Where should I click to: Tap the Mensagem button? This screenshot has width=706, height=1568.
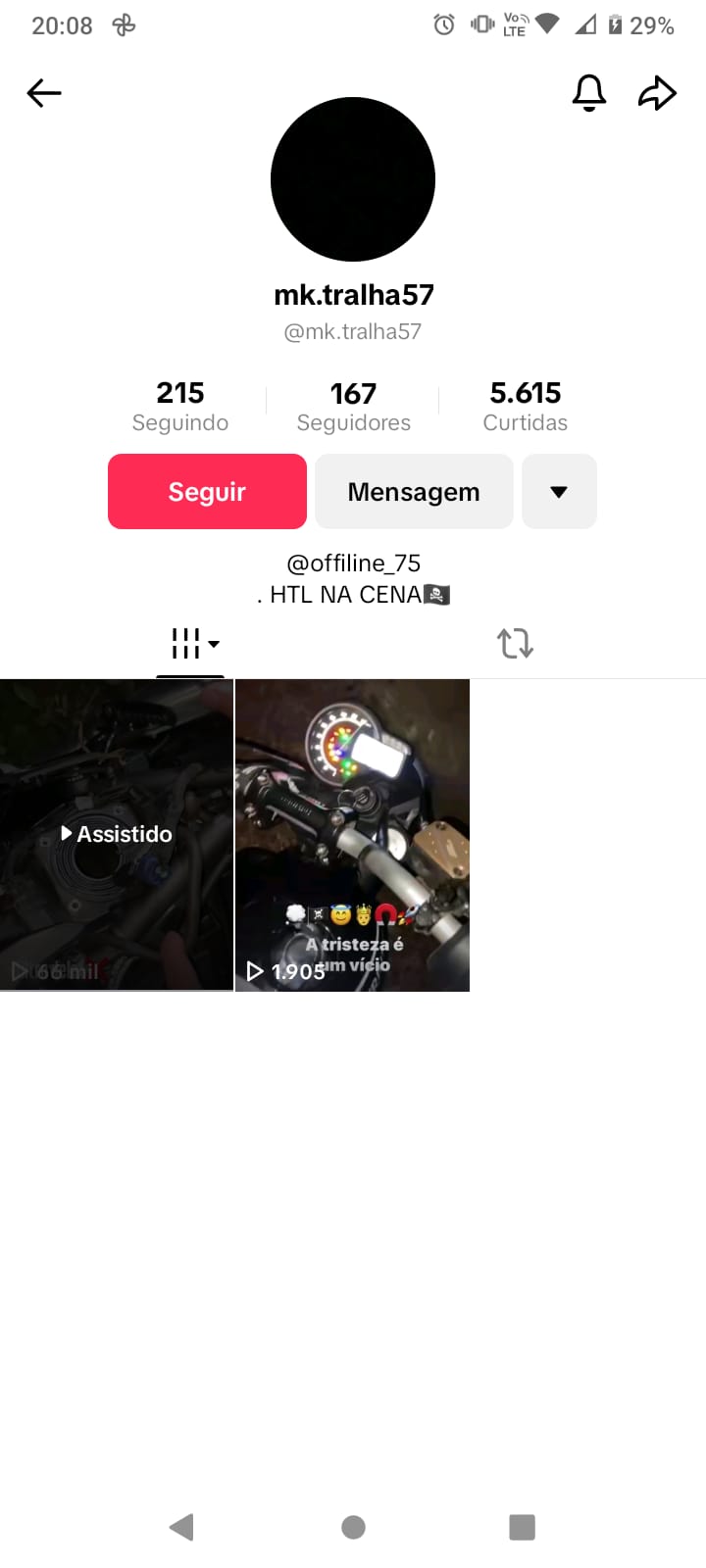pos(414,491)
